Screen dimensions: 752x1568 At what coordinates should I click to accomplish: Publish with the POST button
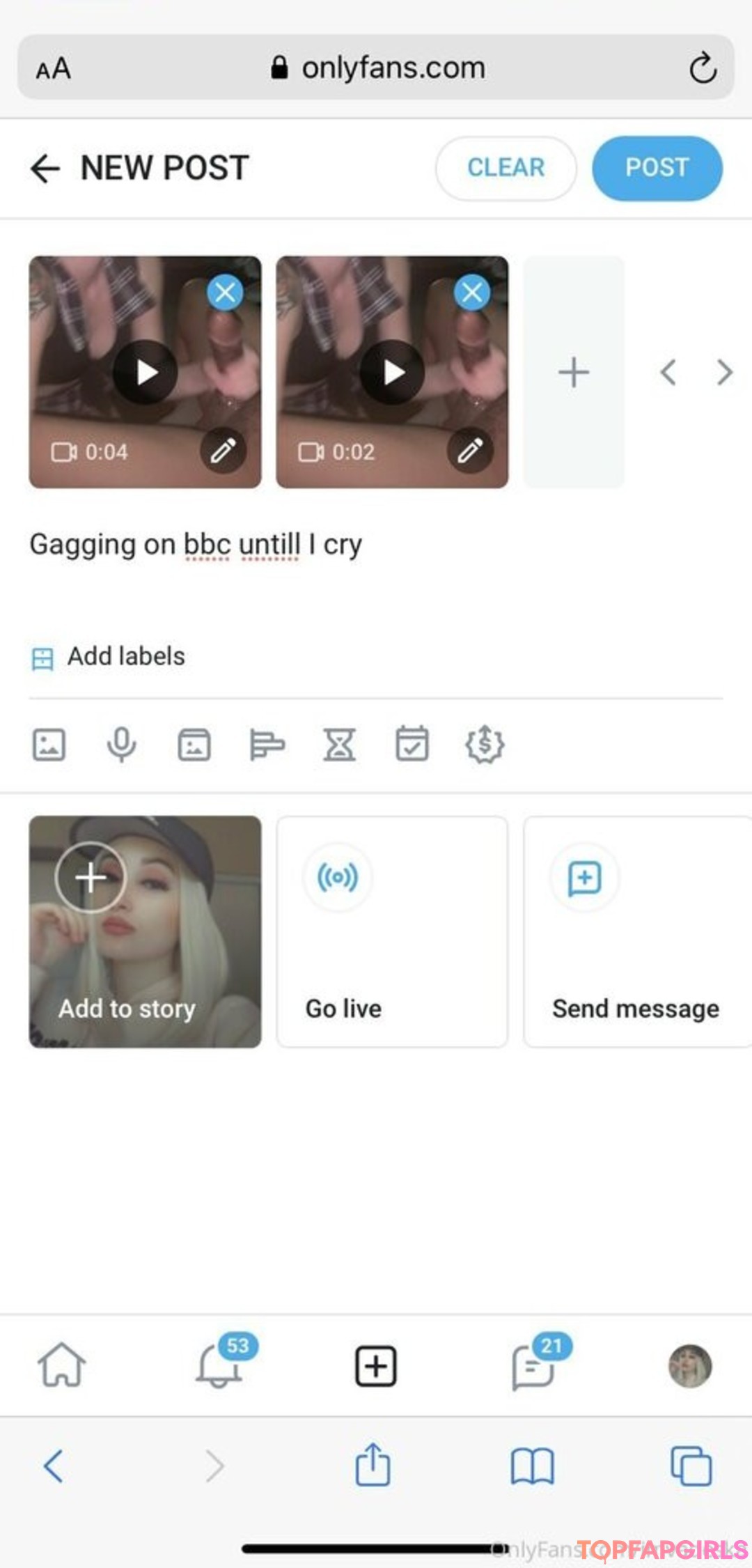click(x=657, y=168)
